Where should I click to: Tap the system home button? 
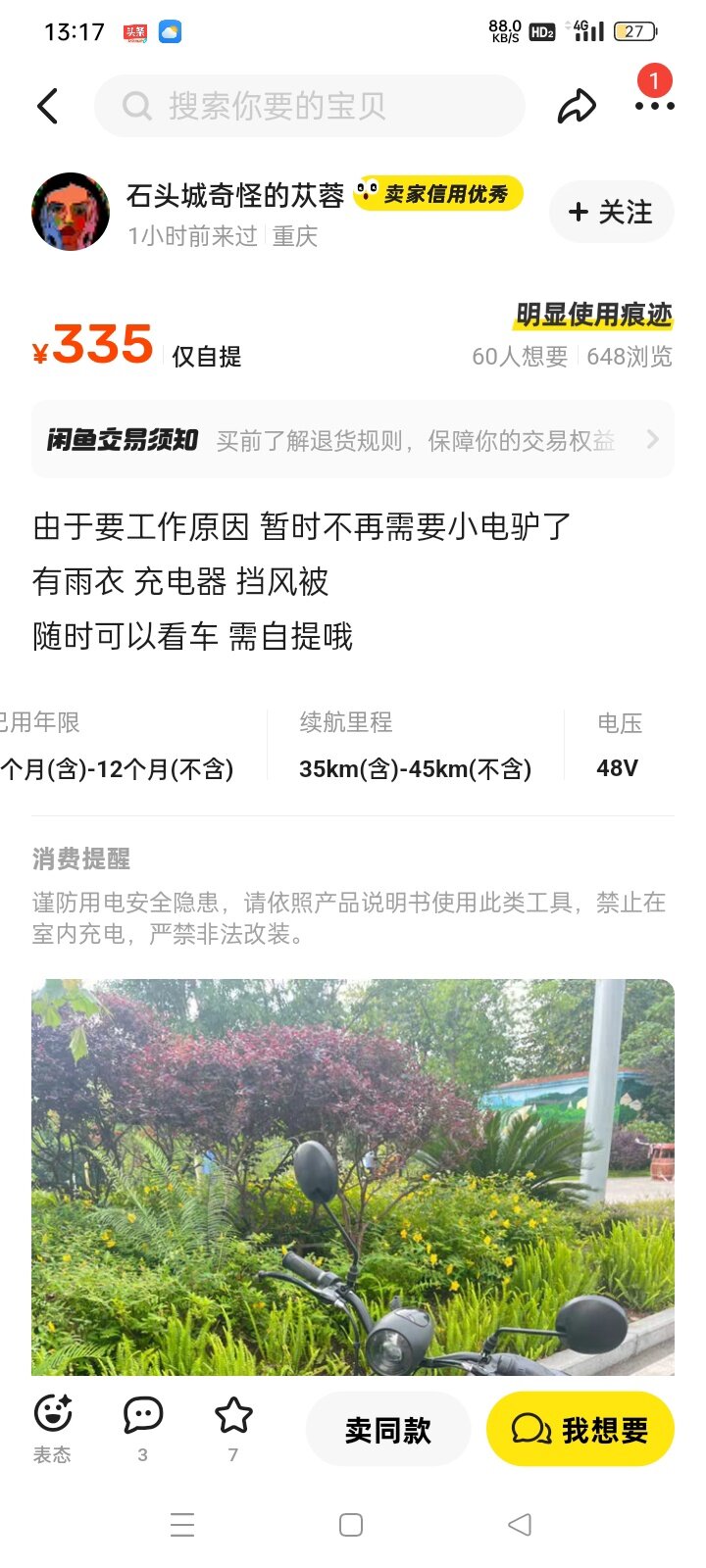(x=351, y=1525)
